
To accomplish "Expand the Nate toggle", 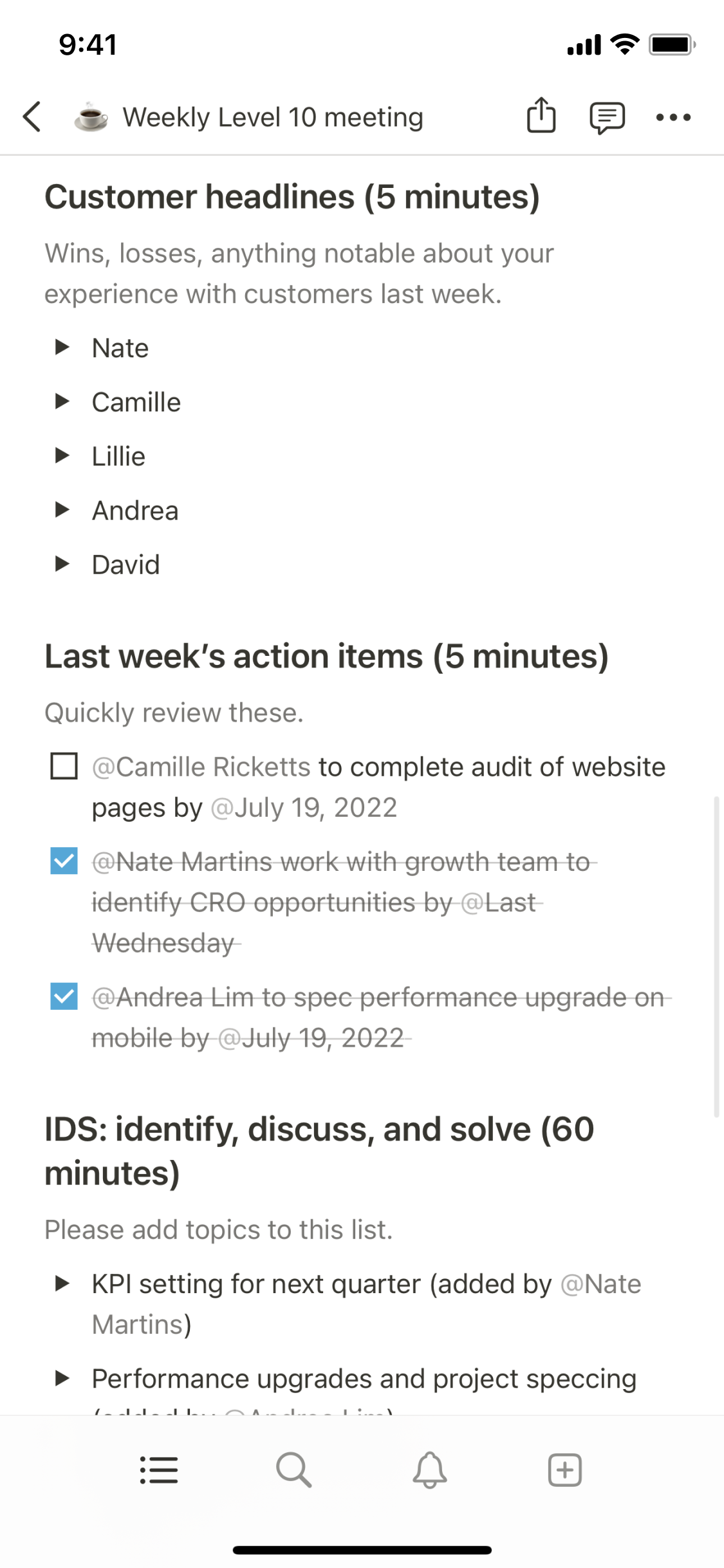I will pos(62,348).
